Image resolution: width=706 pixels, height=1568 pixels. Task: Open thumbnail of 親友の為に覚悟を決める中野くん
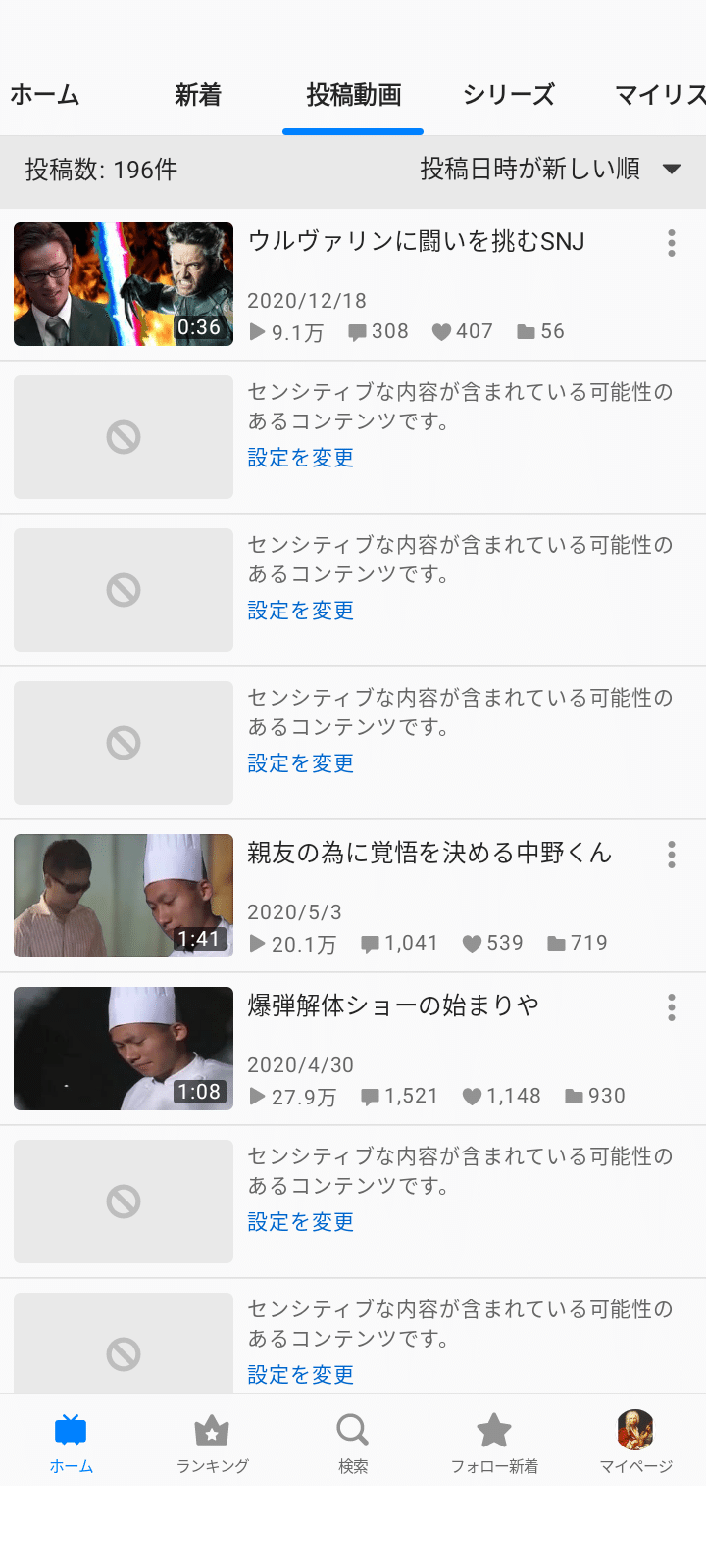coord(123,895)
